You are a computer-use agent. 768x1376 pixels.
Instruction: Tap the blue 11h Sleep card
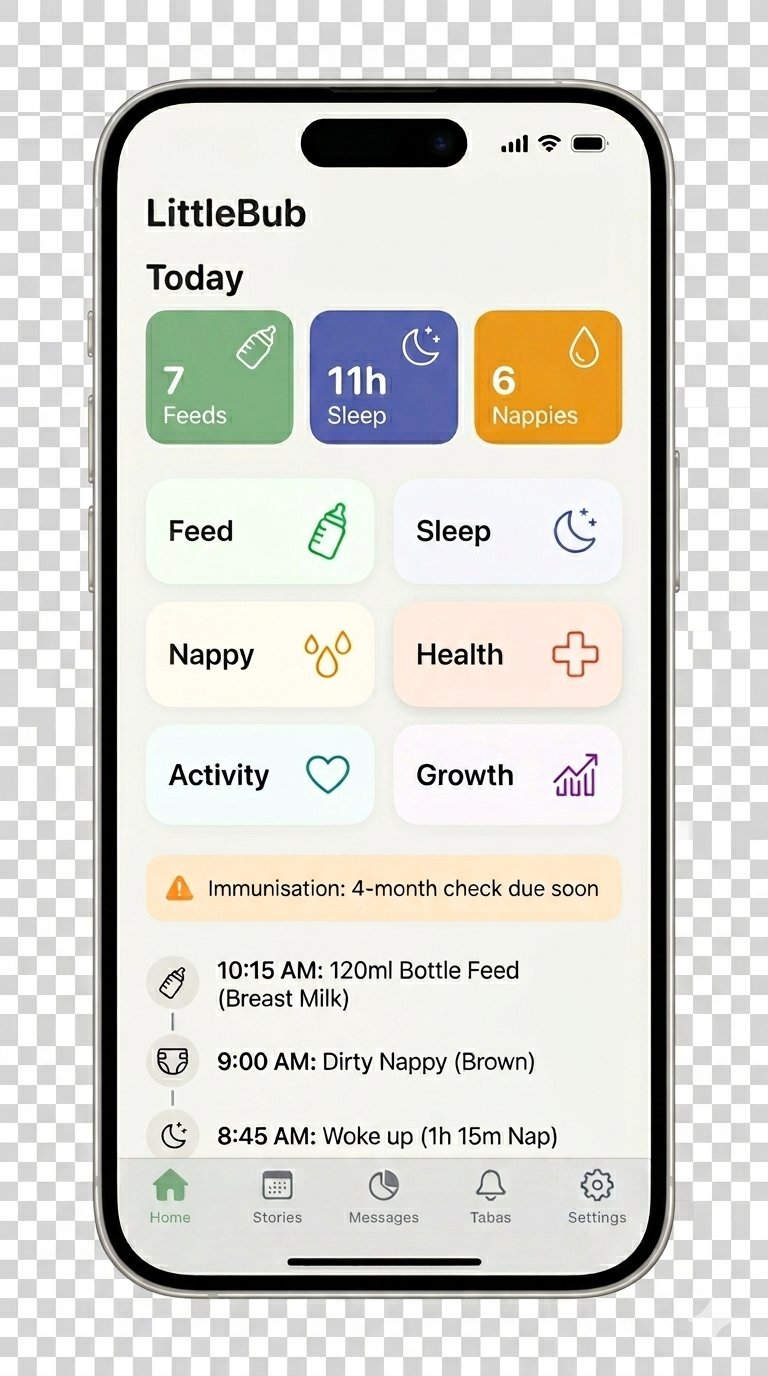tap(383, 376)
